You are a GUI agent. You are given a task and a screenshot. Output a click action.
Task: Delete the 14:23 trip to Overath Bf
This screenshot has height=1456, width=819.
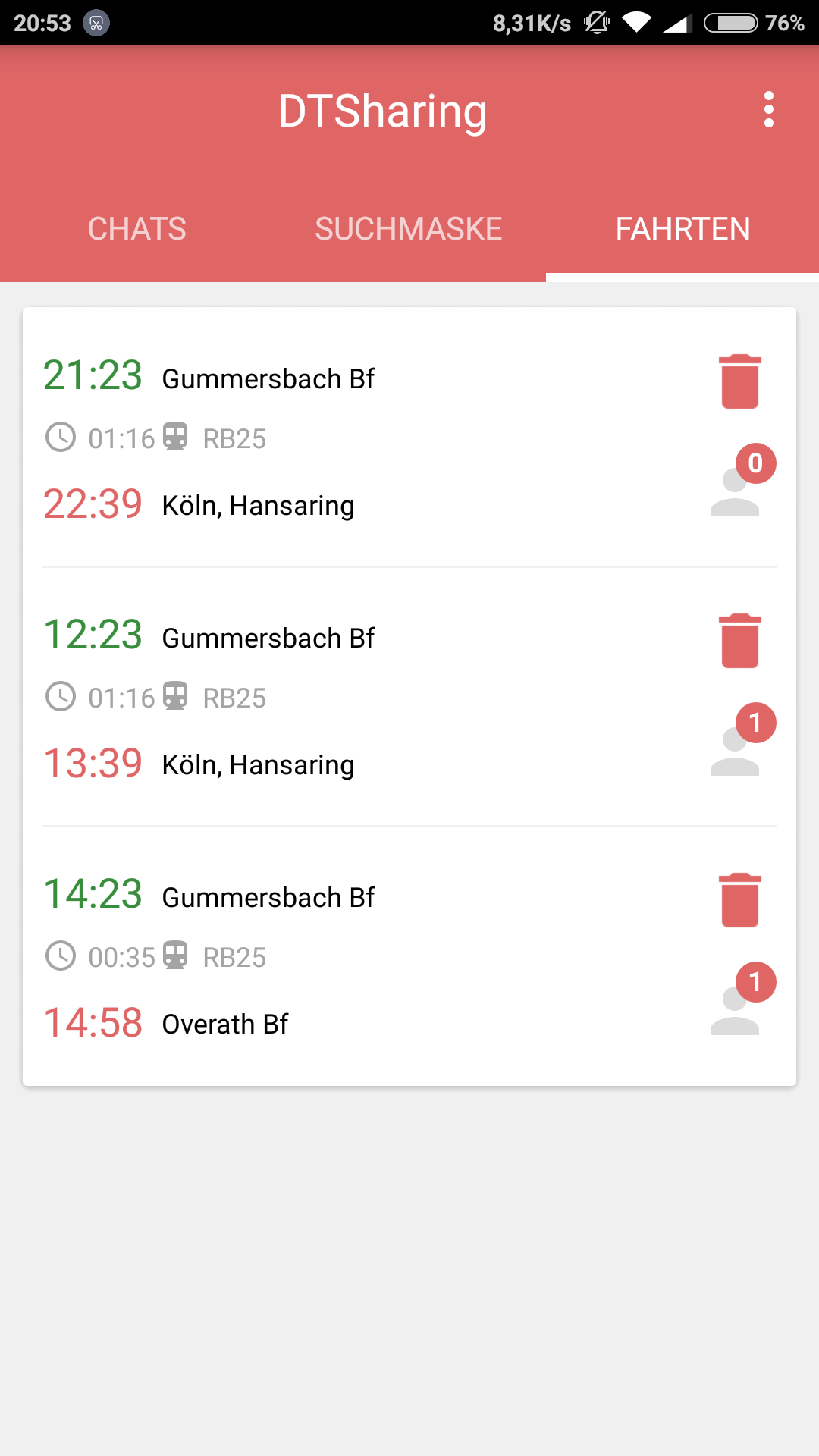click(740, 900)
